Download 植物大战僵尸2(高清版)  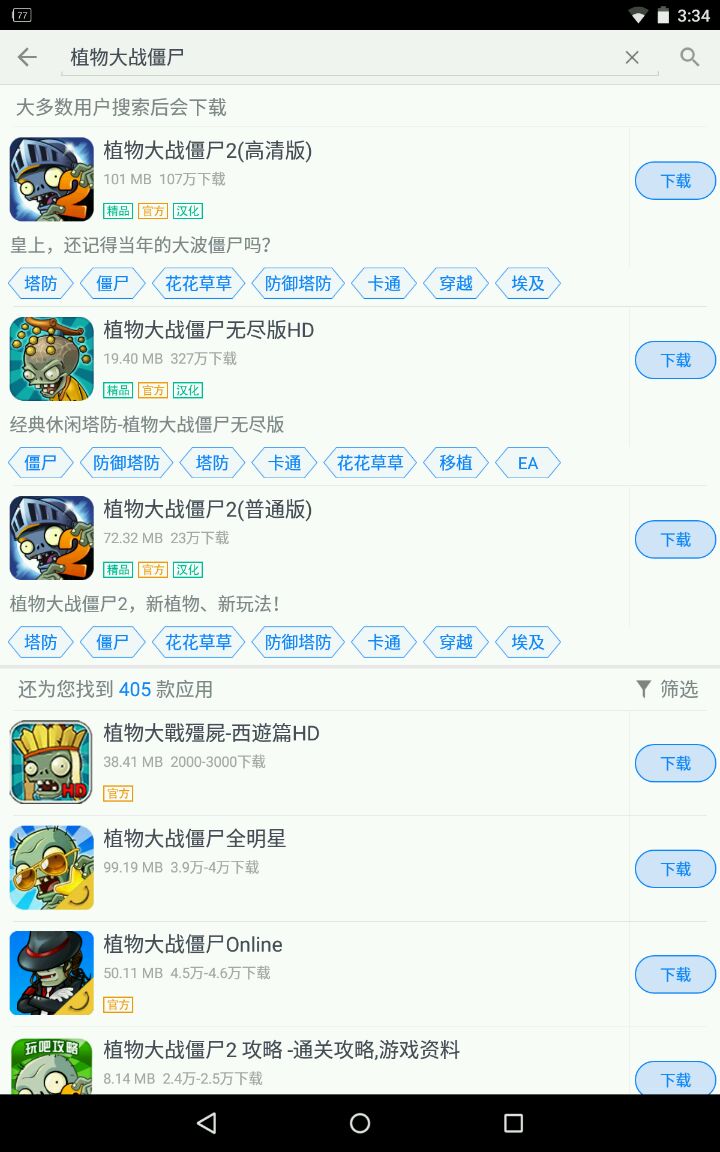[x=675, y=181]
